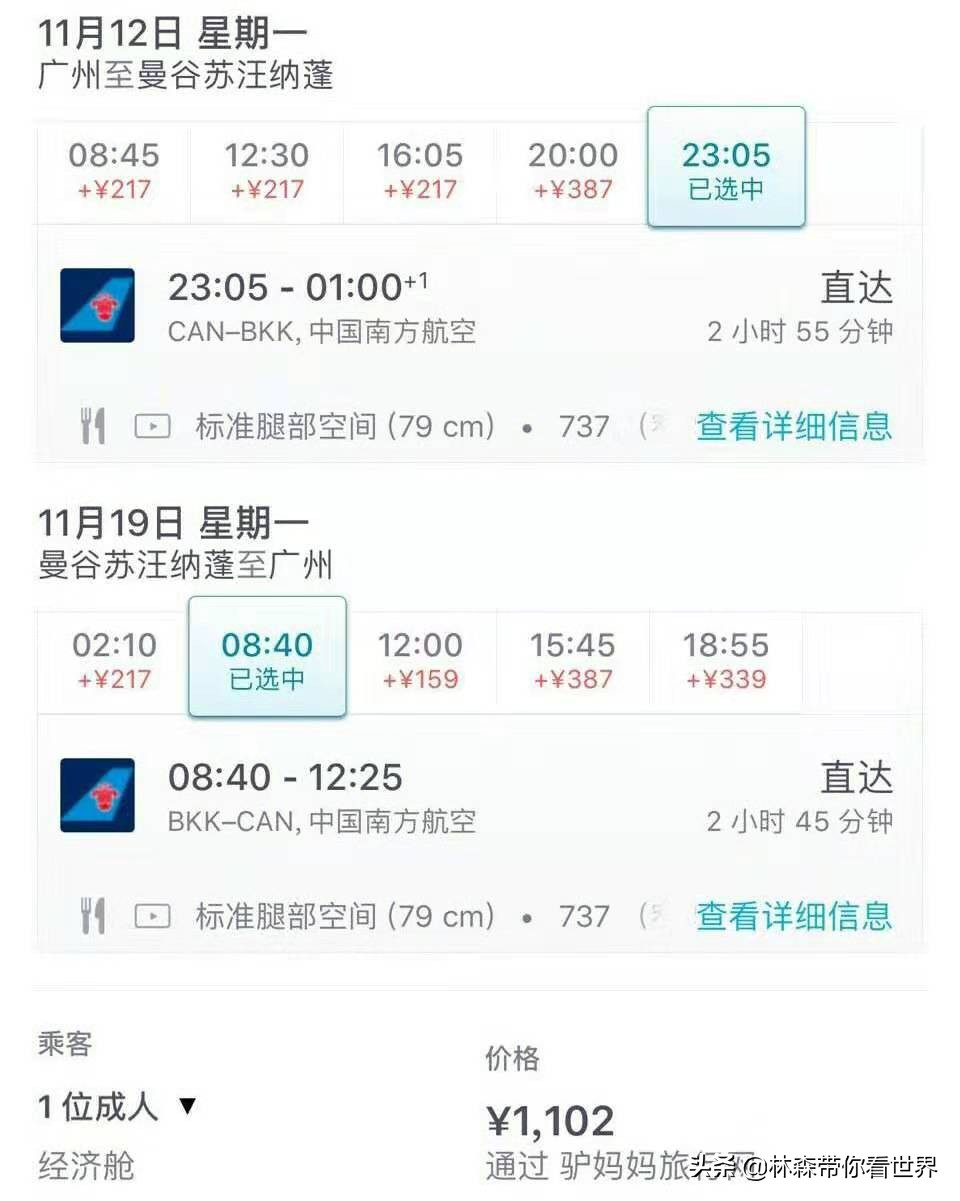Viewport: 960px width, 1201px height.
Task: Click the meal service icon on the outbound flight
Action: click(94, 426)
